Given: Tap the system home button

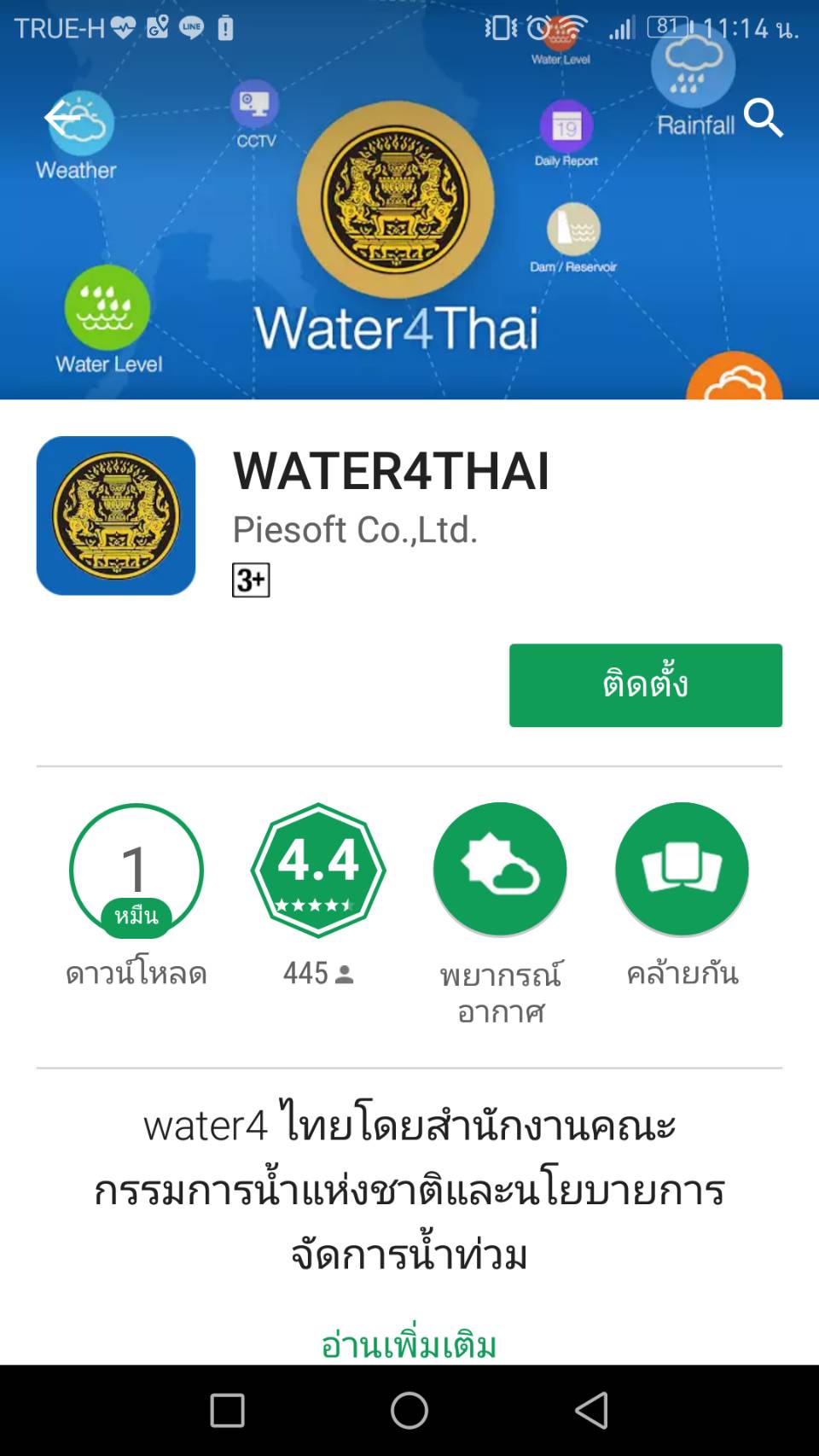Looking at the screenshot, I should 409,1410.
